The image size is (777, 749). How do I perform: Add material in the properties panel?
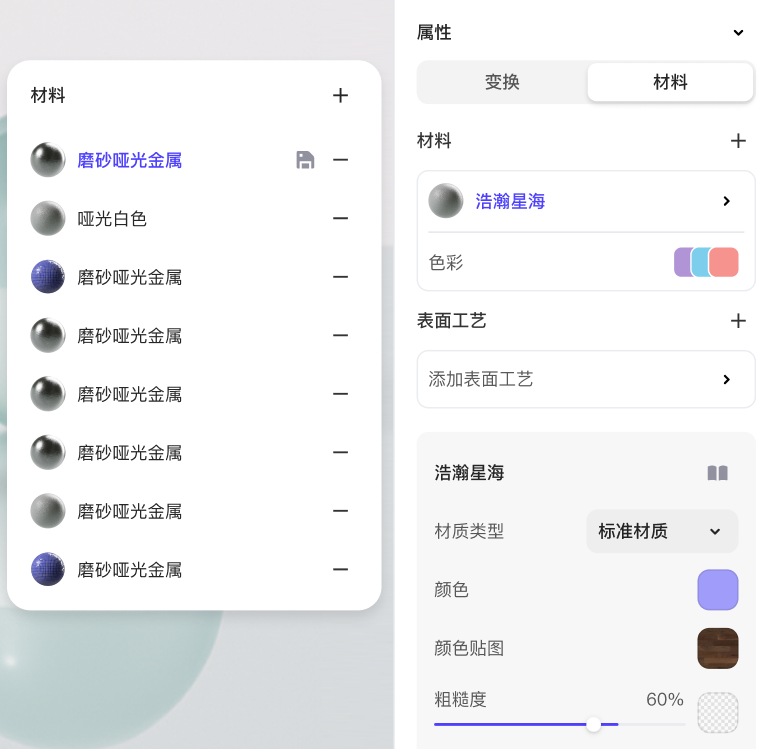(738, 141)
